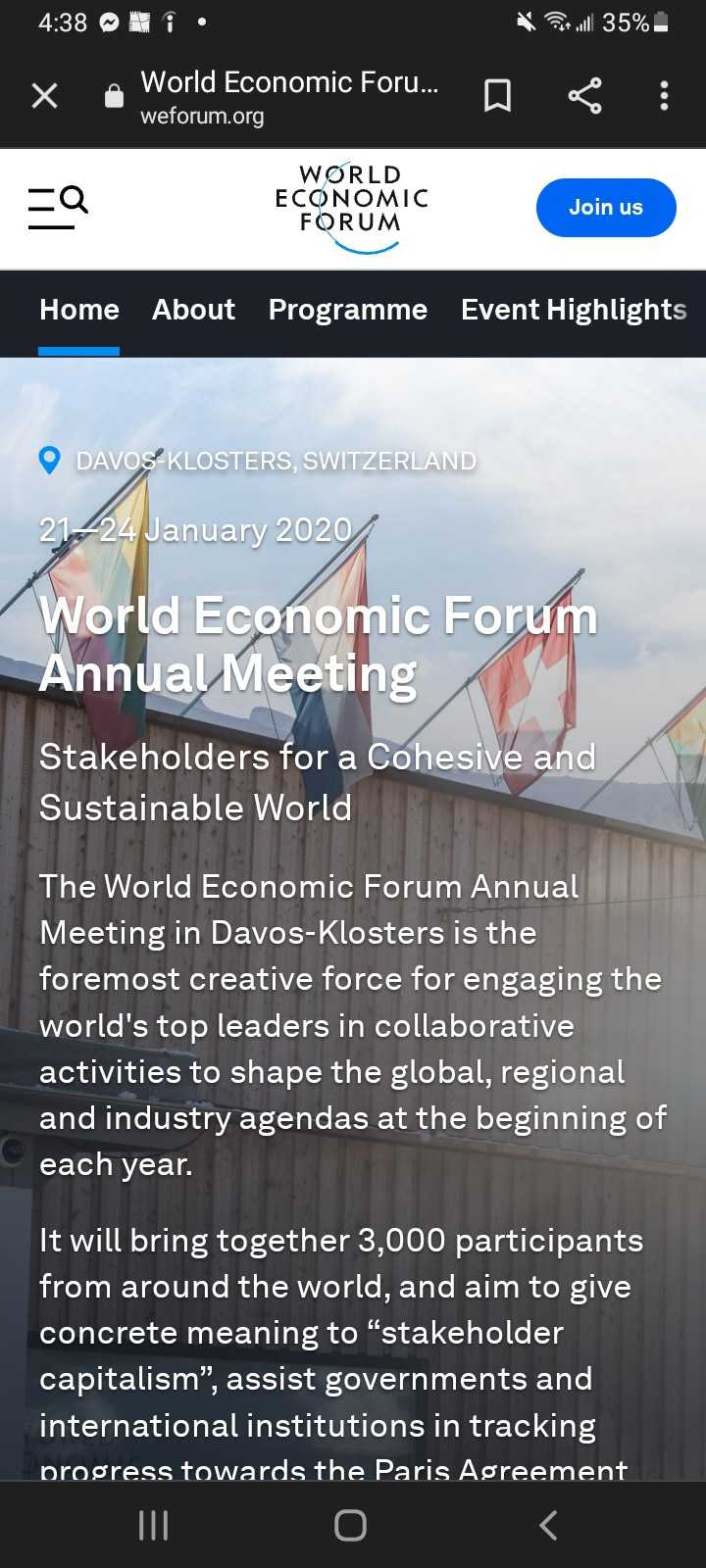706x1568 pixels.
Task: Bookmark the weforum.org page
Action: click(x=497, y=96)
